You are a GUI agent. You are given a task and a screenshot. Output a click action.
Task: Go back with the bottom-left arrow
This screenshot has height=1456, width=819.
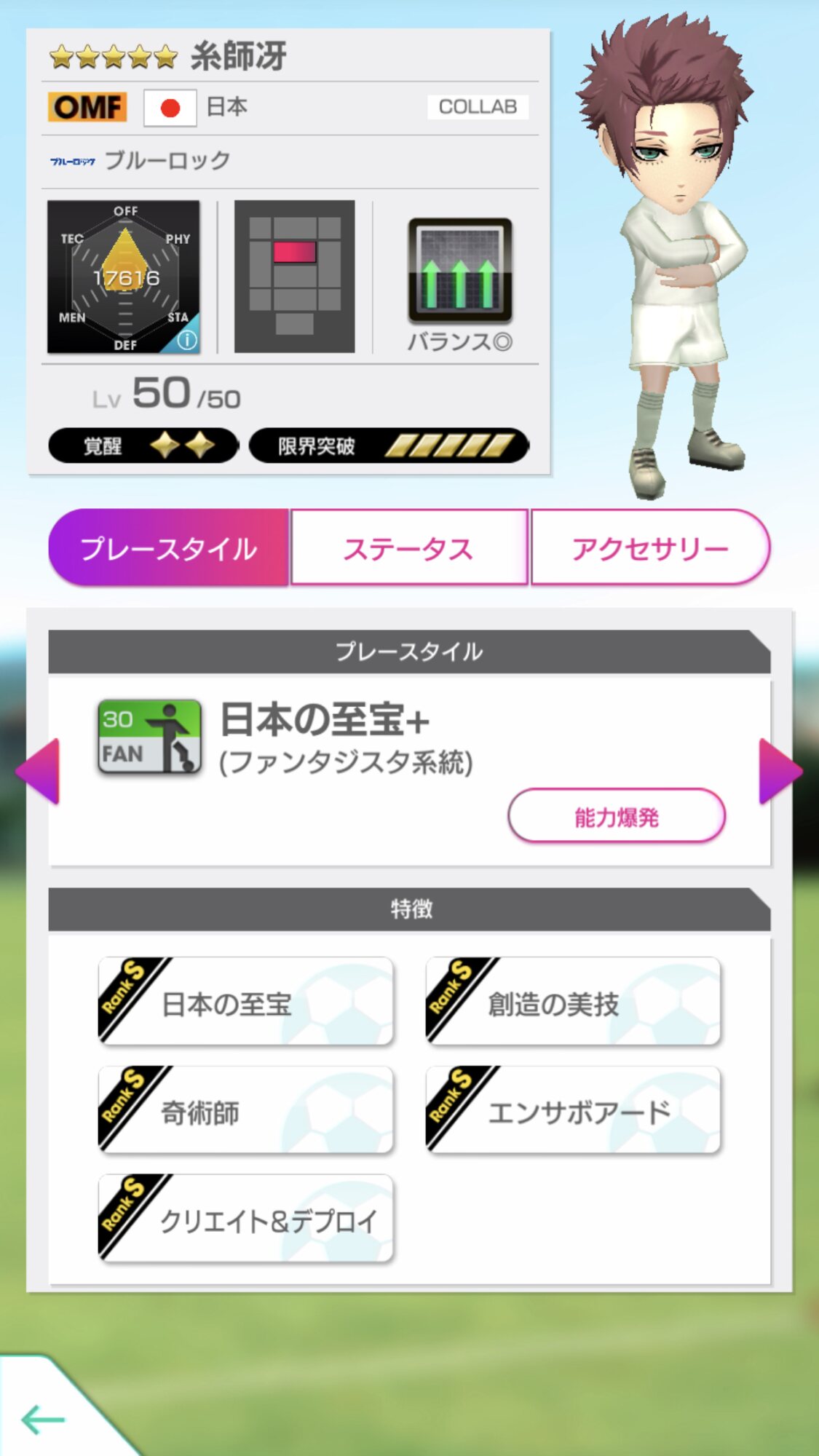pos(44,1418)
